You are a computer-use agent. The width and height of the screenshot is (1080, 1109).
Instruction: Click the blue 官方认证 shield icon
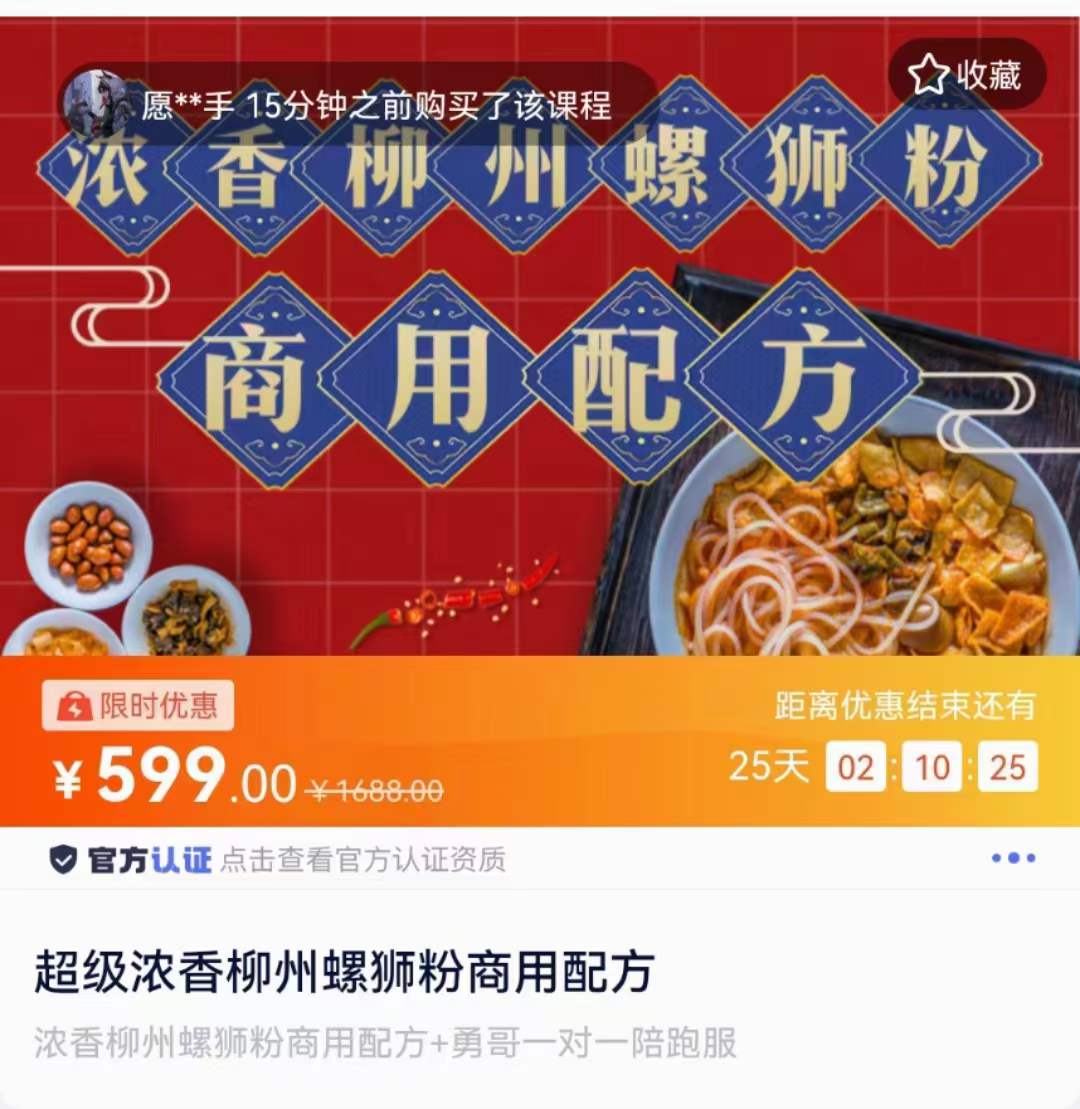(63, 858)
